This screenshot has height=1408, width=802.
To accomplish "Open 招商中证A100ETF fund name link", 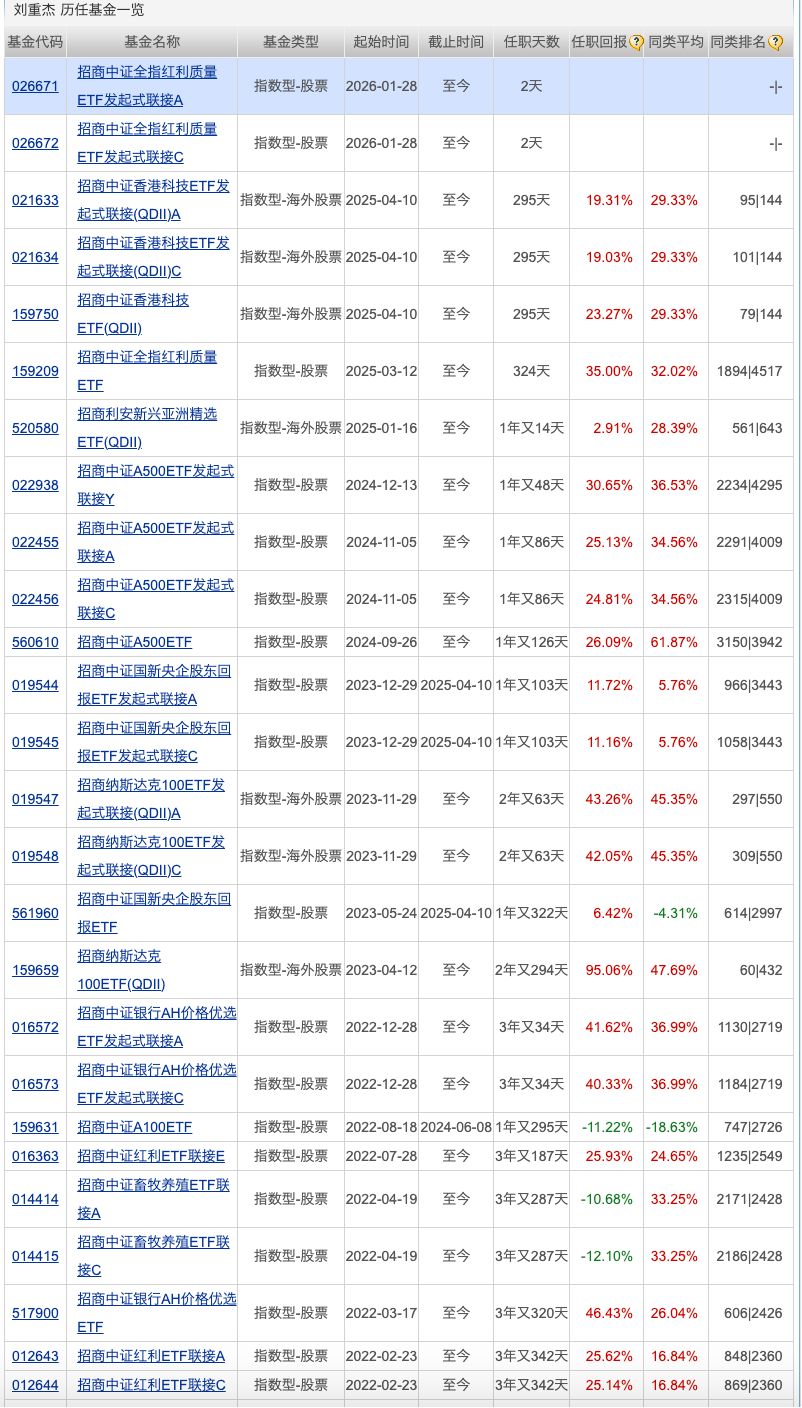I will [135, 1127].
